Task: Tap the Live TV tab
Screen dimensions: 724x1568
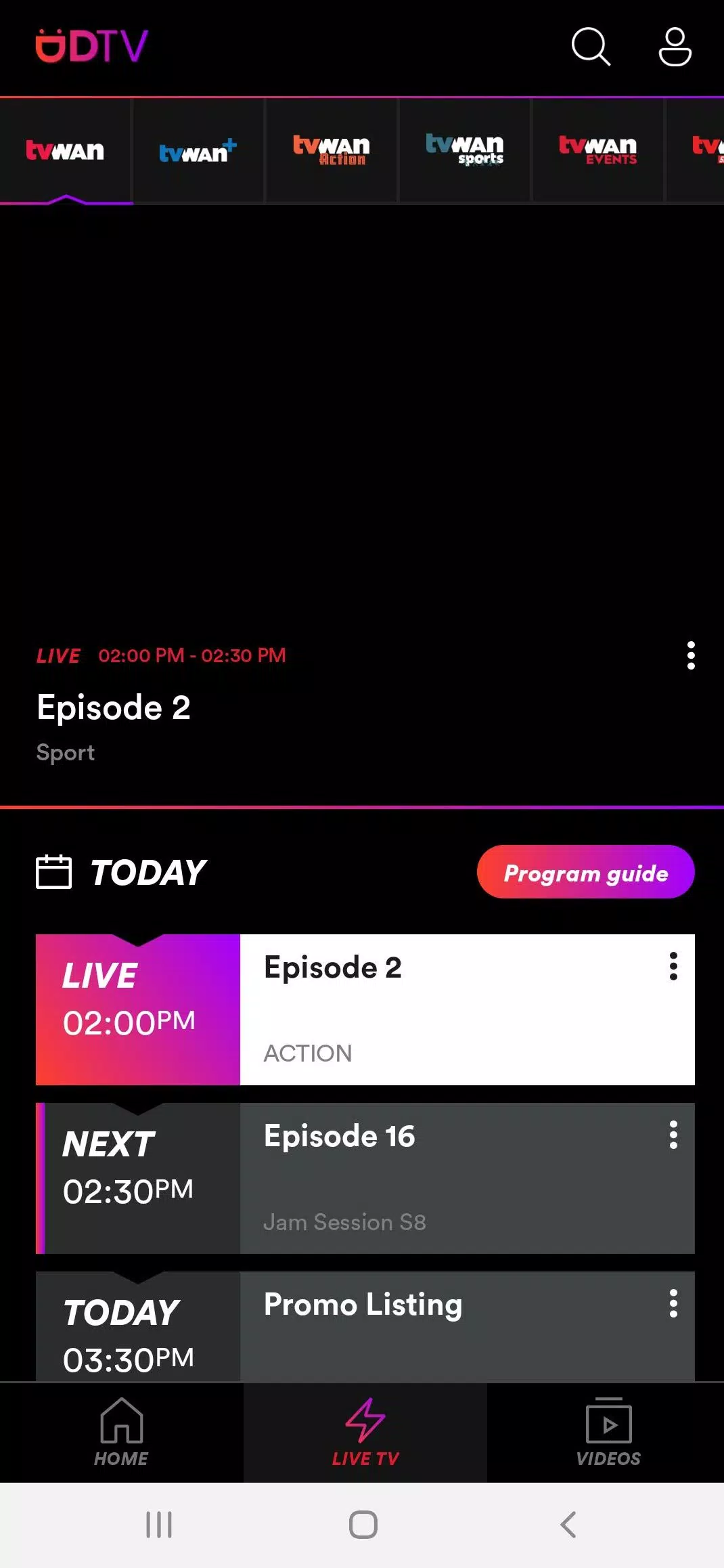Action: point(365,1433)
